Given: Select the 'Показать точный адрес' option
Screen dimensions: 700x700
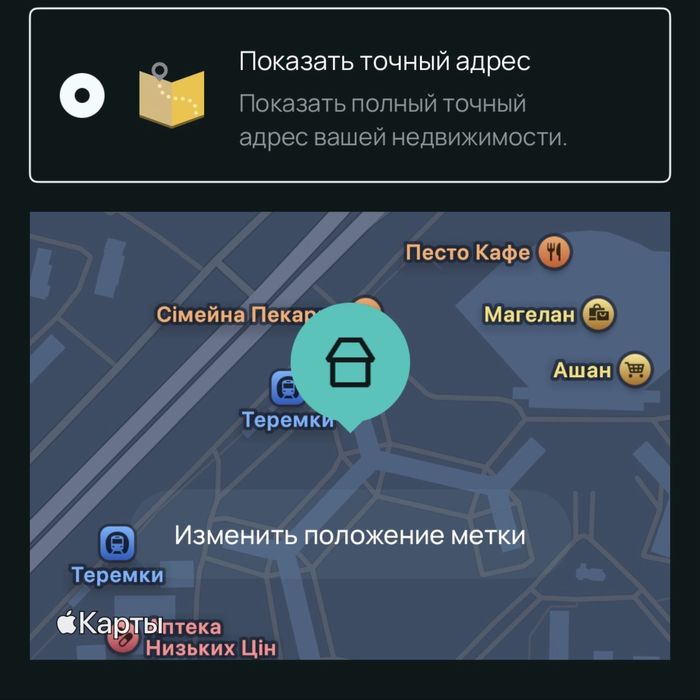Looking at the screenshot, I should click(82, 97).
